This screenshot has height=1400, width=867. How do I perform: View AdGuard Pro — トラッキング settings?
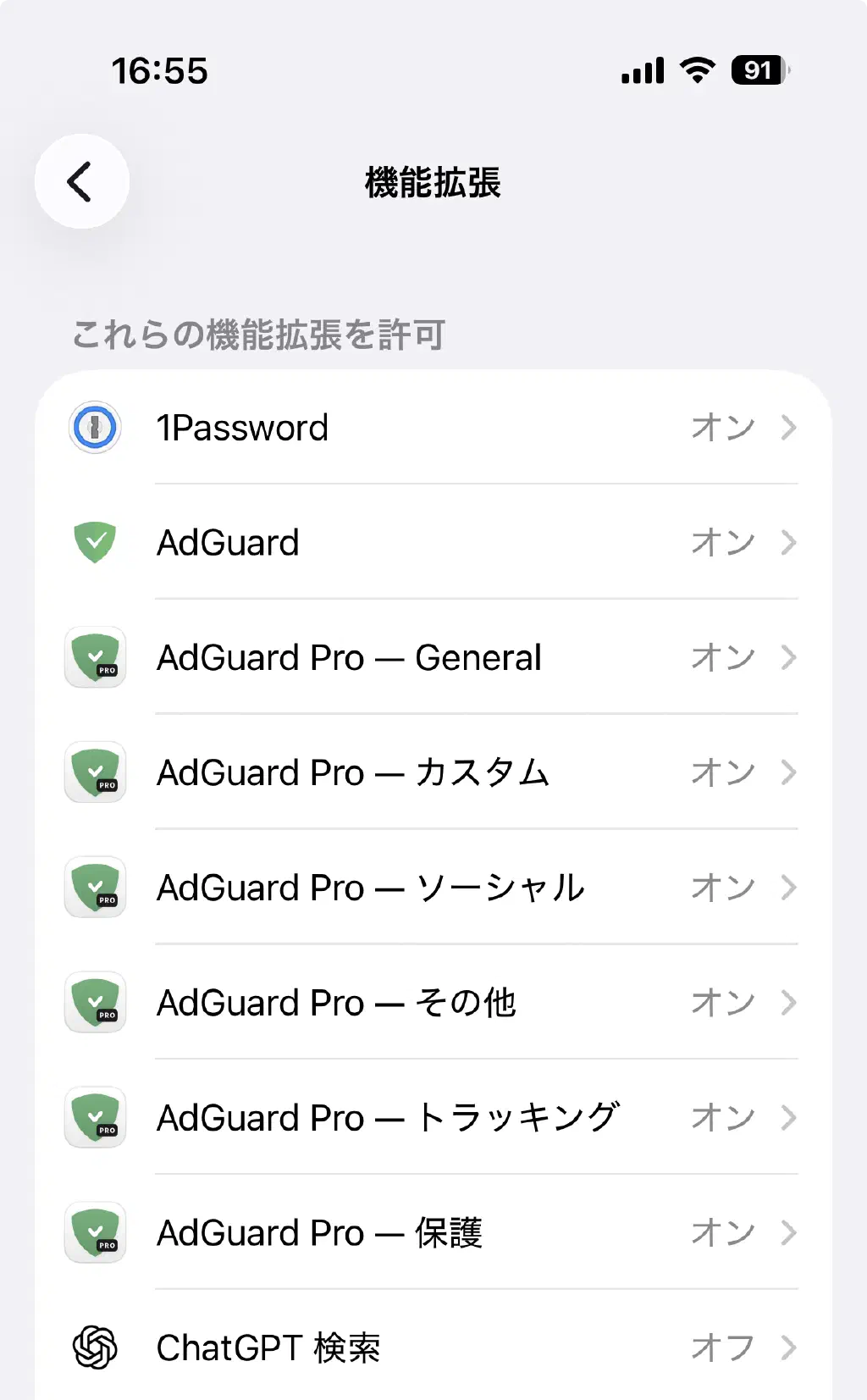tap(433, 1118)
